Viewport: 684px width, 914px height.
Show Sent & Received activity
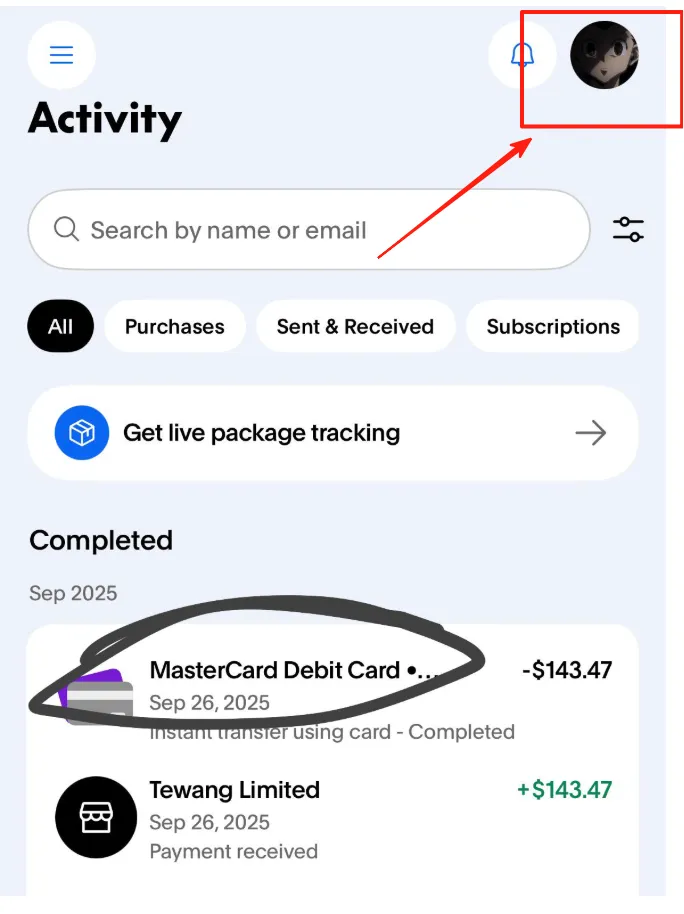355,327
